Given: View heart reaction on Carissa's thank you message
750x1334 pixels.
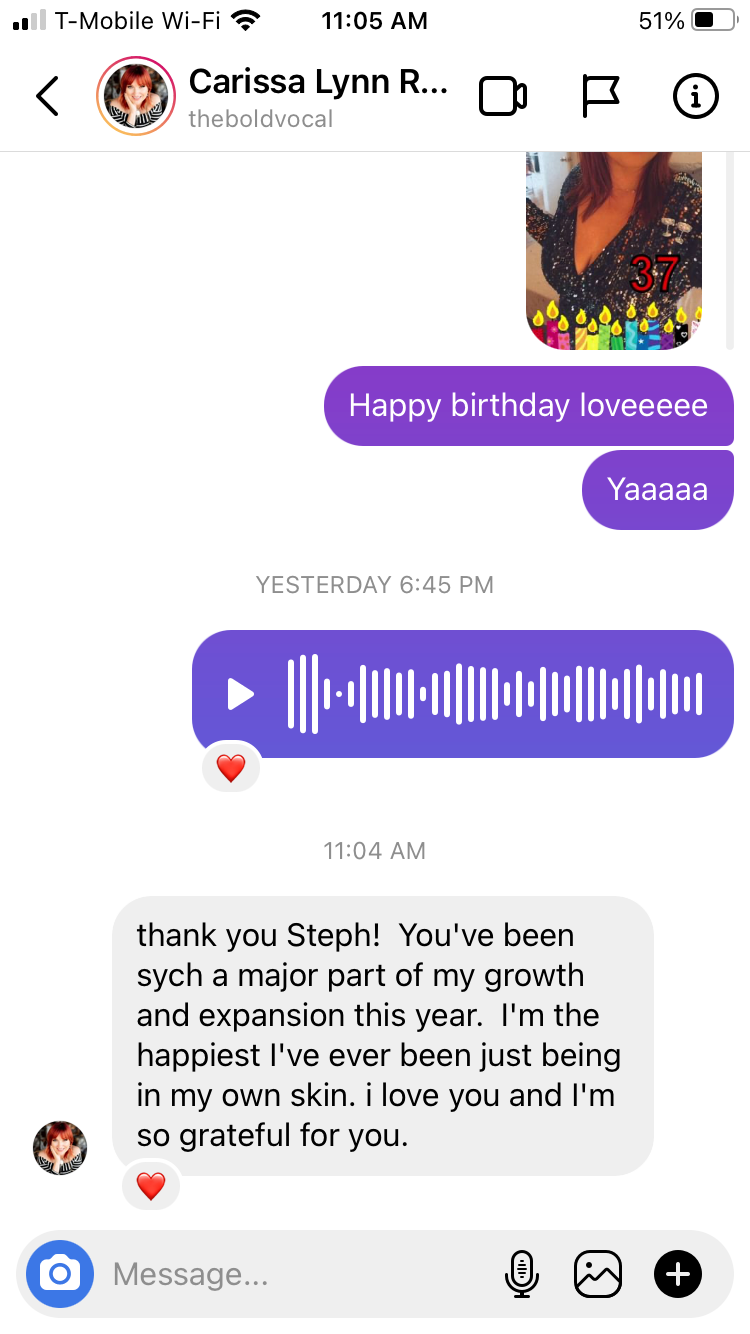Looking at the screenshot, I should (x=151, y=1186).
